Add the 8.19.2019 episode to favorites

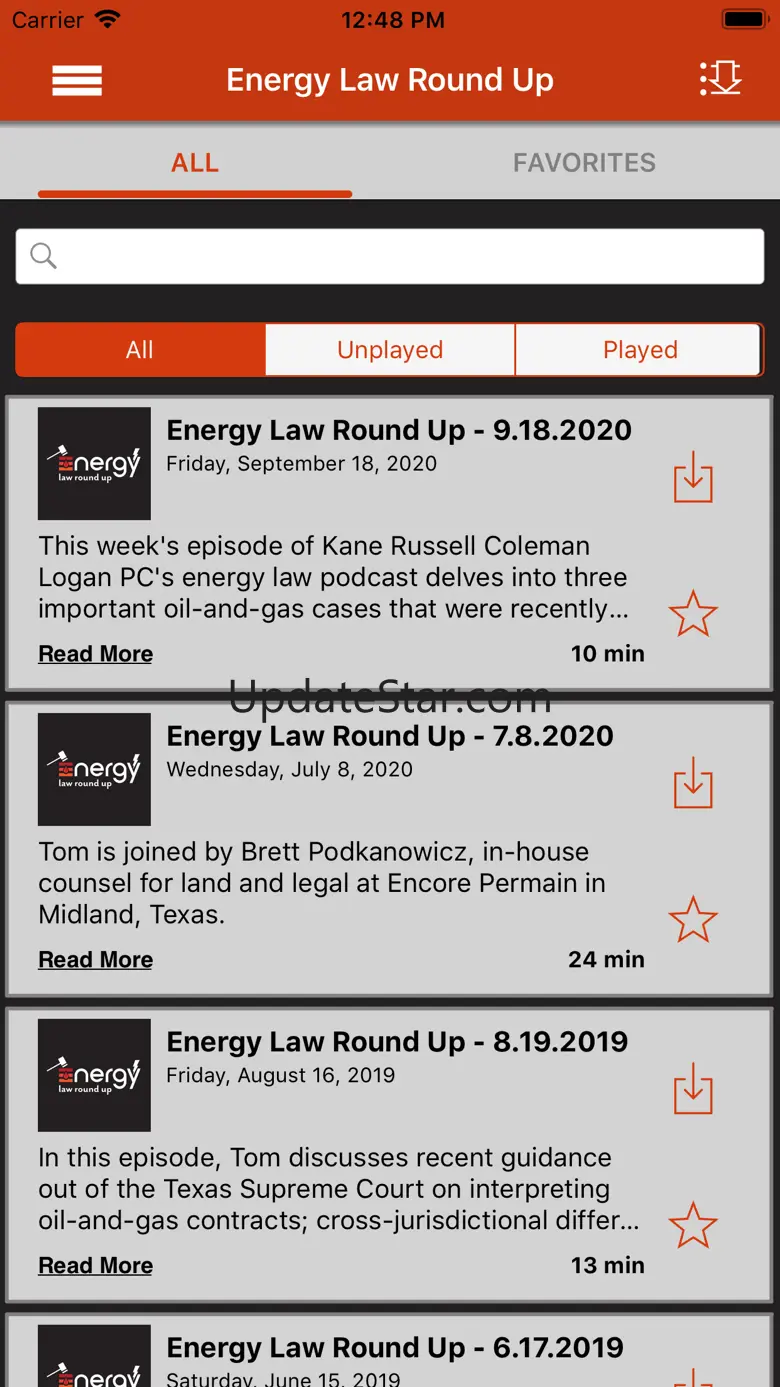pyautogui.click(x=693, y=1226)
